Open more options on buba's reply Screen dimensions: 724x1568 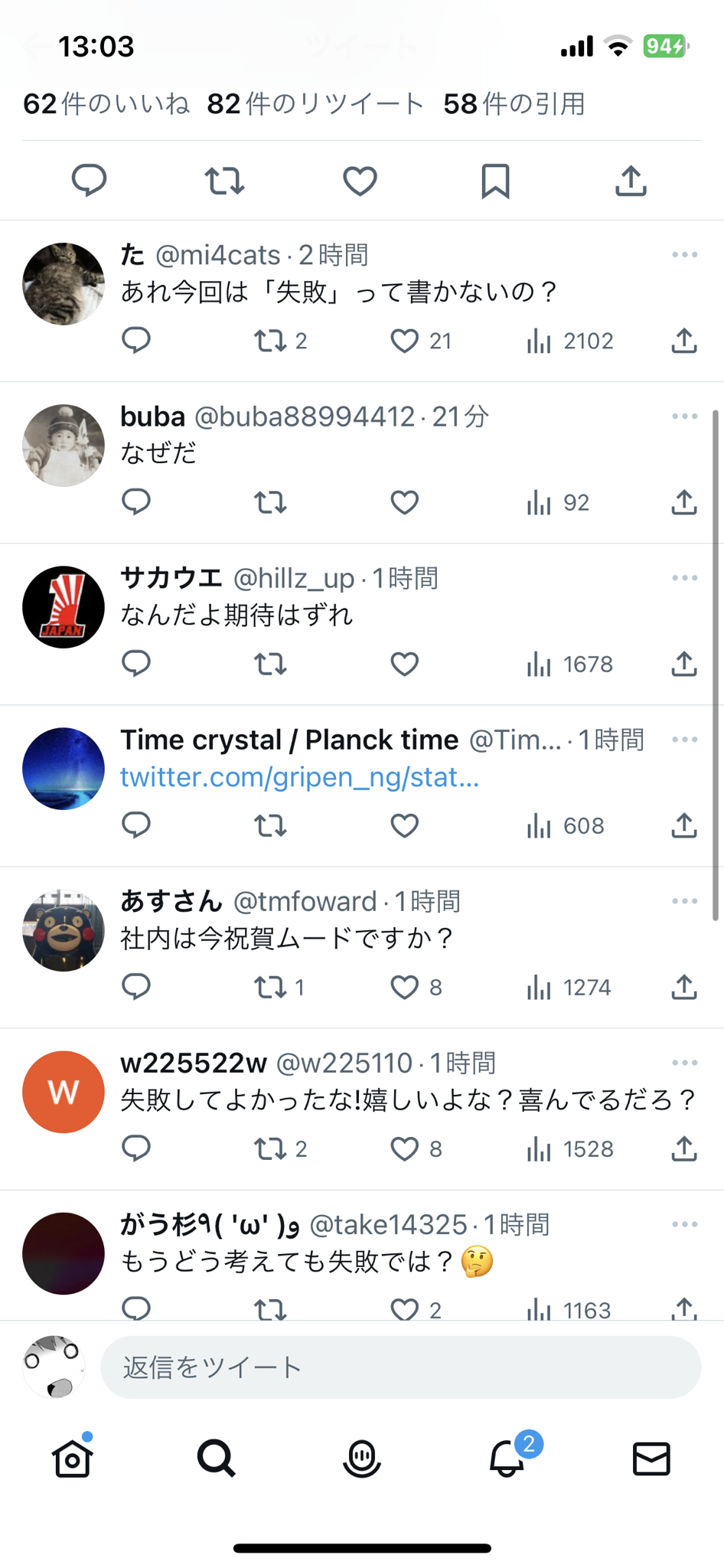tap(684, 416)
